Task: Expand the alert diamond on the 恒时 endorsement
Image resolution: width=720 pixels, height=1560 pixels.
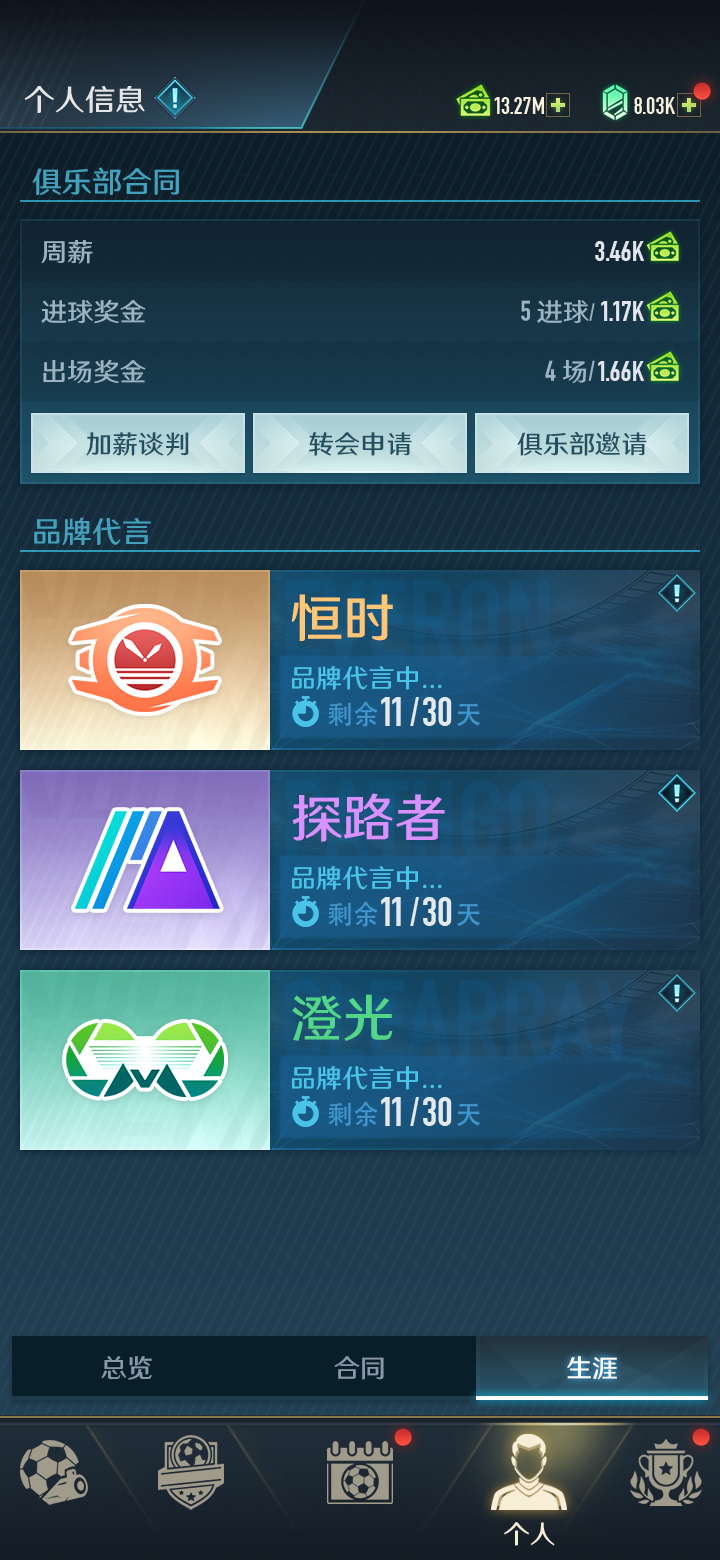Action: (676, 593)
